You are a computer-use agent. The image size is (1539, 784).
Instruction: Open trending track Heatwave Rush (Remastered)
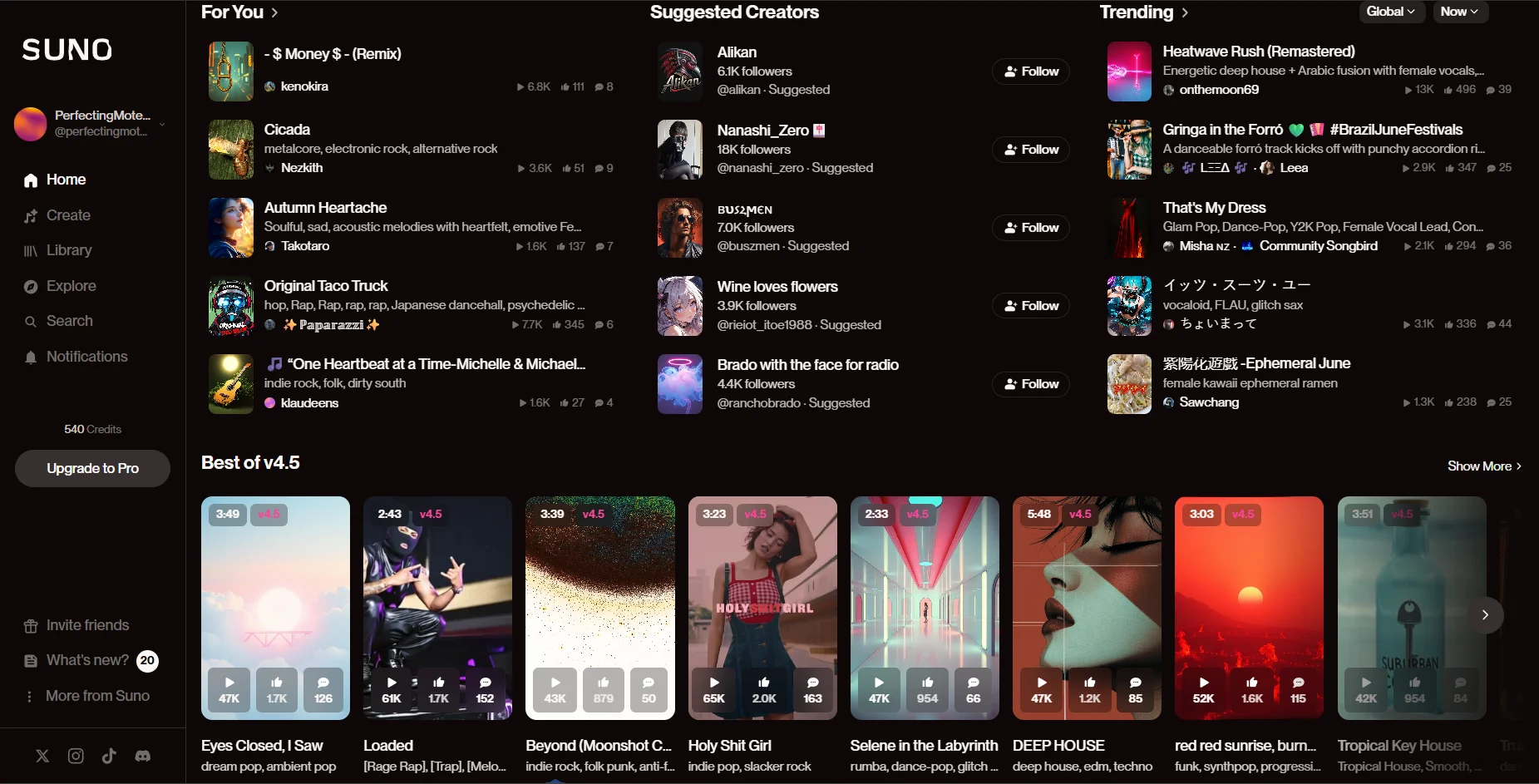tap(1258, 52)
